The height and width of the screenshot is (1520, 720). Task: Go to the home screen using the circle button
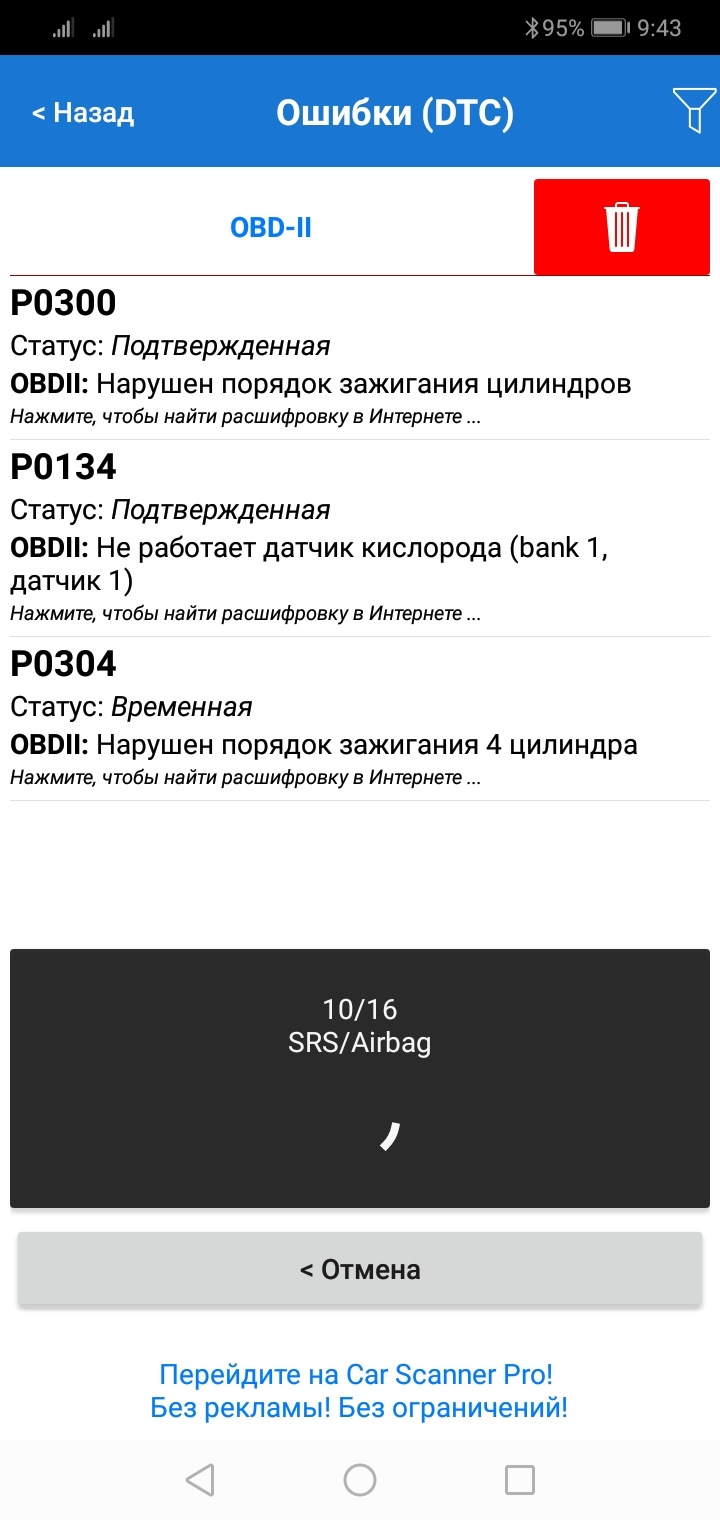point(360,1480)
